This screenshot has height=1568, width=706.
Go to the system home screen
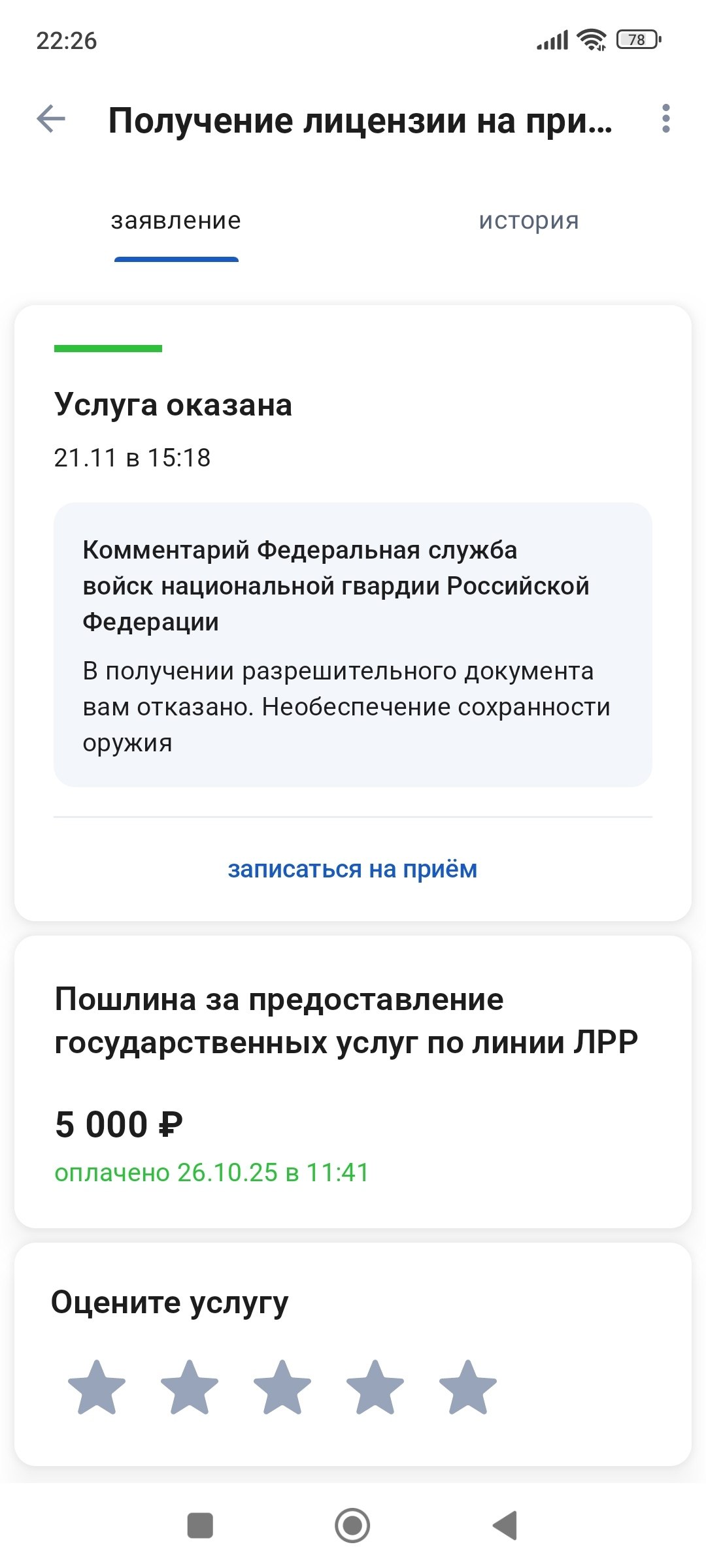pyautogui.click(x=352, y=1526)
